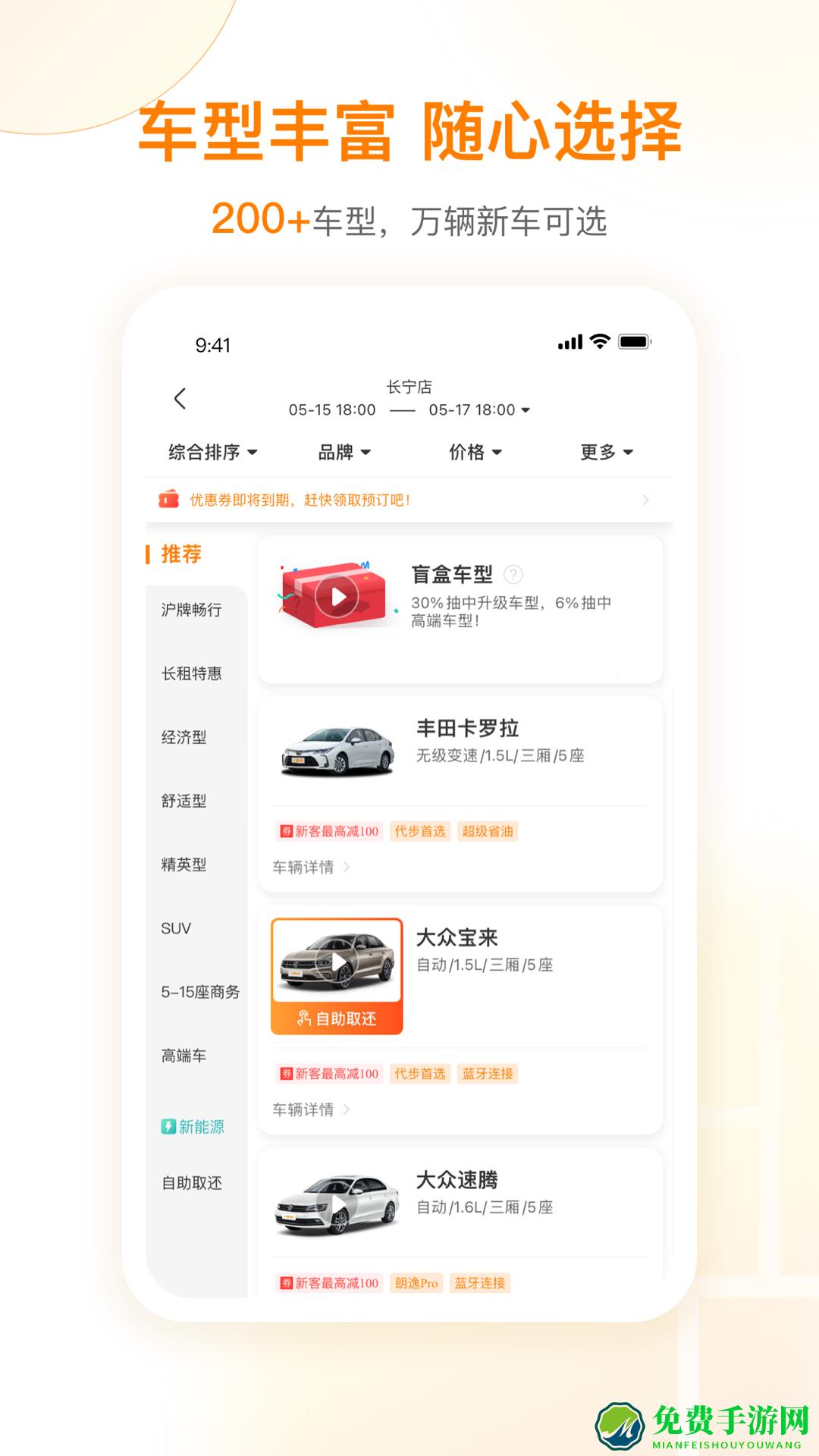819x1456 pixels.
Task: Tap the 超级省油 tag on 丰田卡罗拉
Action: point(488,831)
